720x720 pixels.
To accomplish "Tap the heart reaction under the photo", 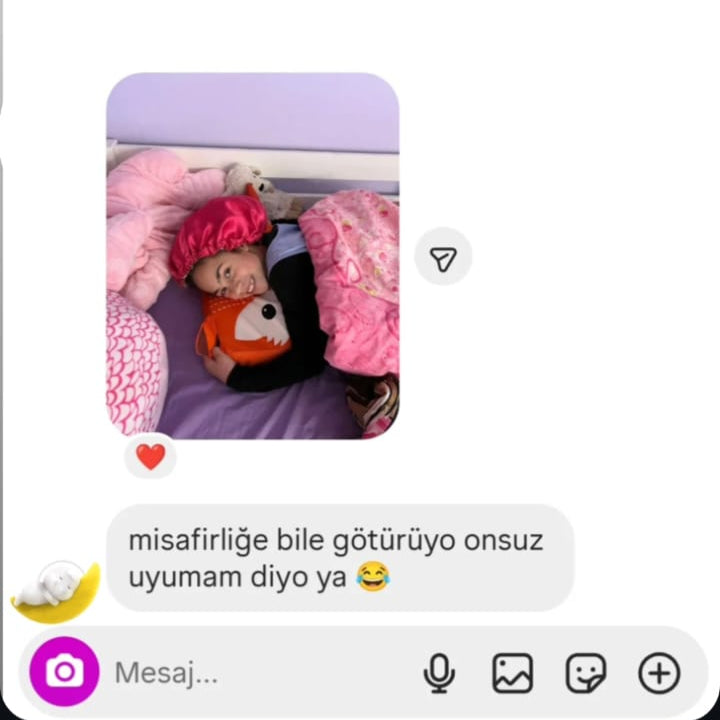I will point(150,457).
